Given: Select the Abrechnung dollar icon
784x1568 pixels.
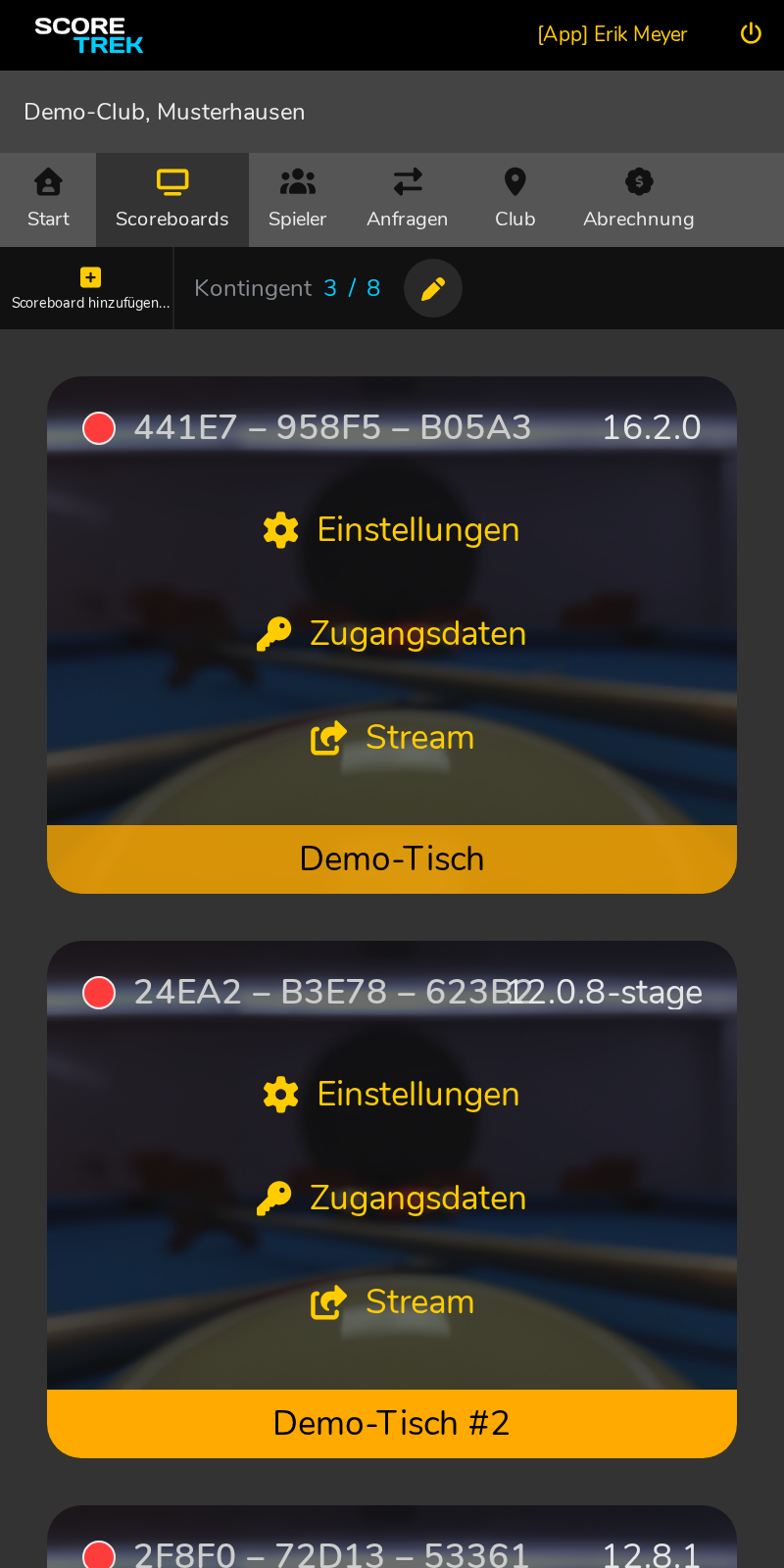Looking at the screenshot, I should (x=638, y=180).
